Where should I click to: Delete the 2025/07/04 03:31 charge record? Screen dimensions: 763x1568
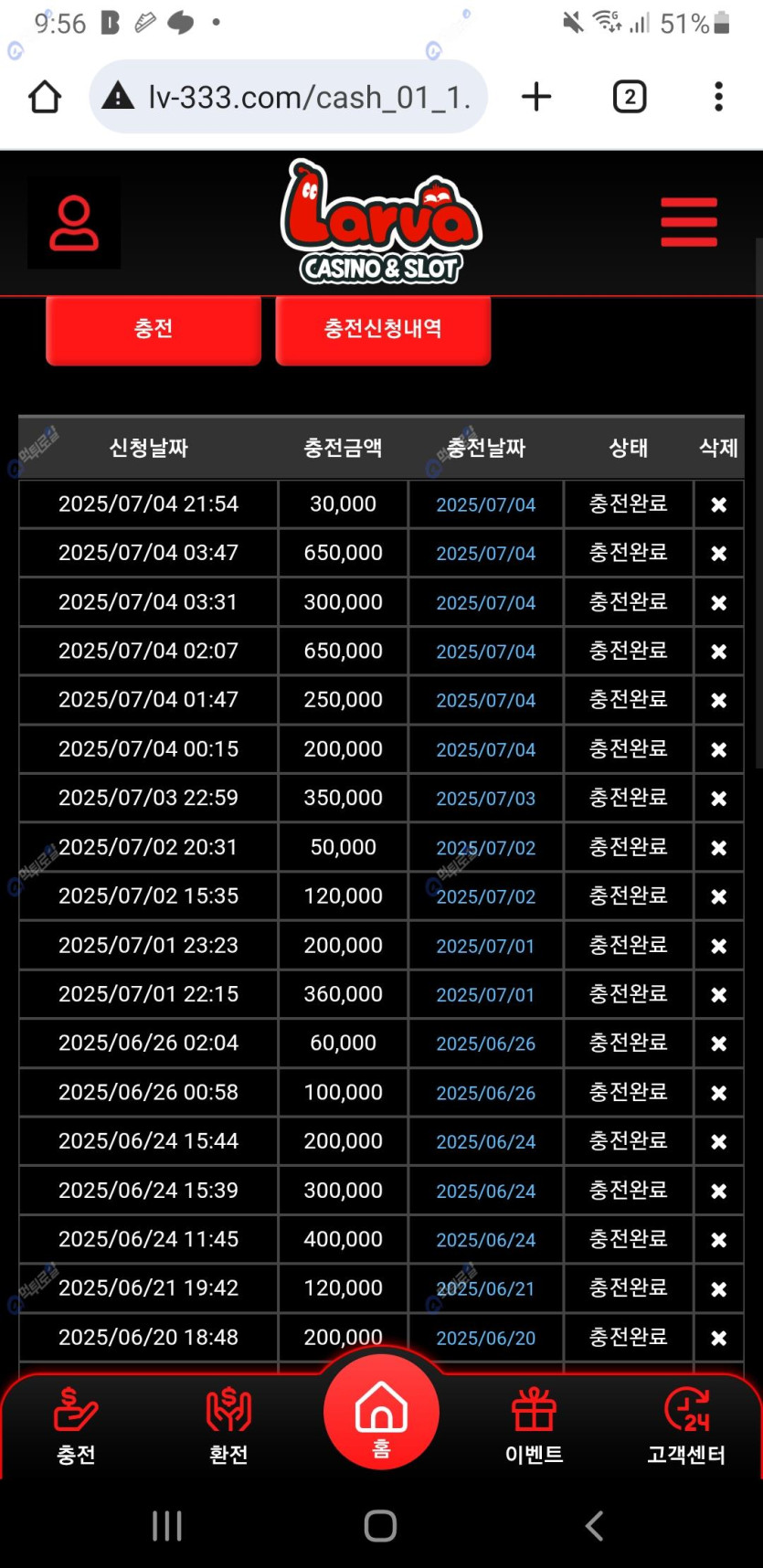tap(719, 603)
